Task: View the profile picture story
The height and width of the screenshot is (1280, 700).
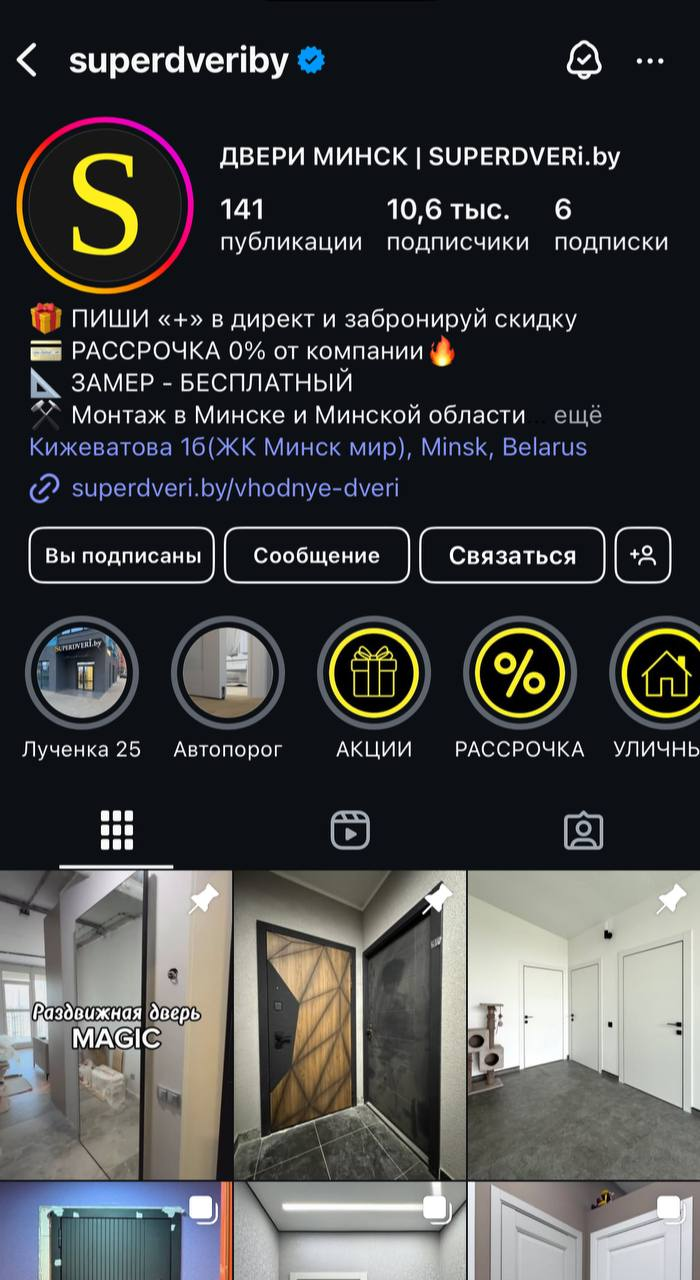Action: 105,205
